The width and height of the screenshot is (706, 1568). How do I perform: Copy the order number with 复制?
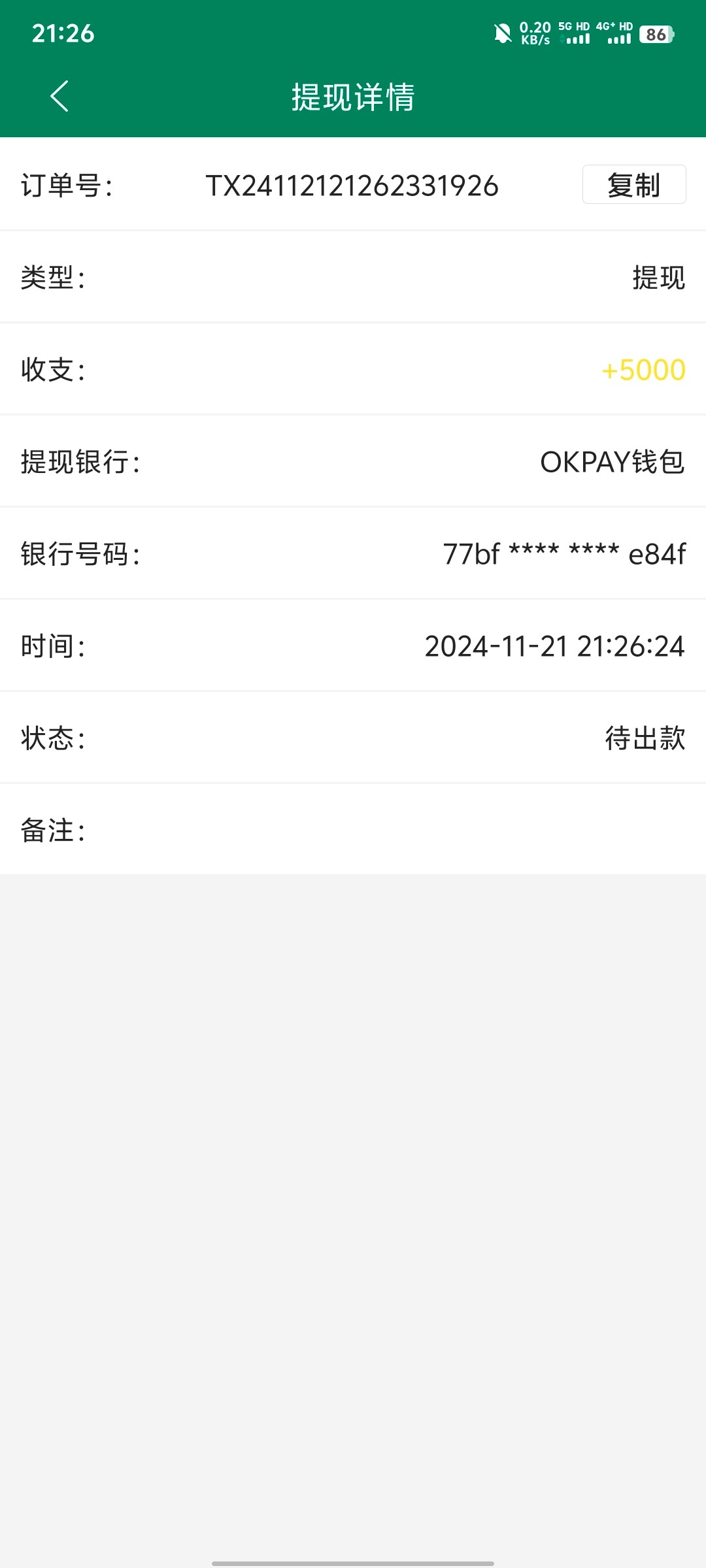coord(633,185)
